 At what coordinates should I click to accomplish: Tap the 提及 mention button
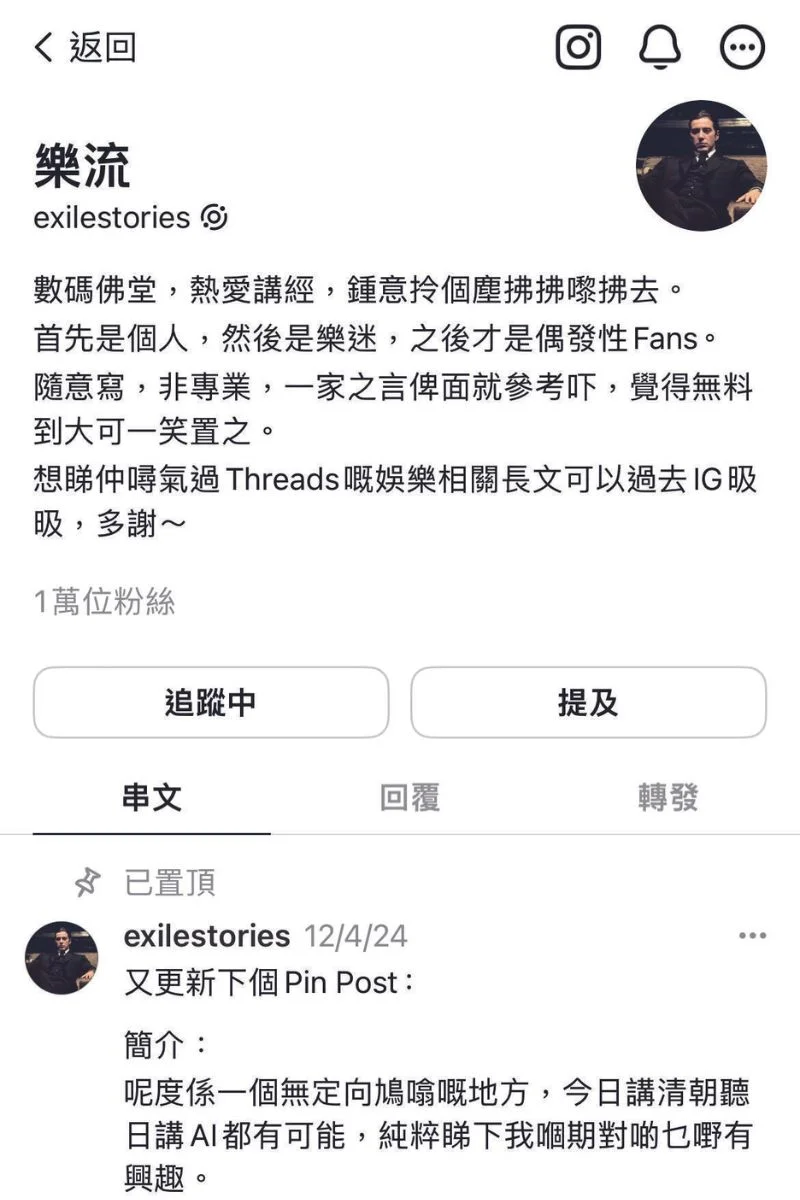588,703
